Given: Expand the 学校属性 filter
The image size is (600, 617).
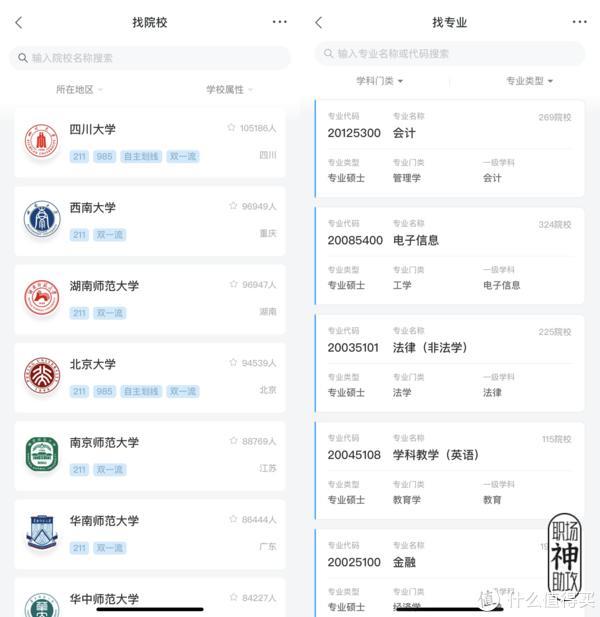Looking at the screenshot, I should [x=230, y=90].
